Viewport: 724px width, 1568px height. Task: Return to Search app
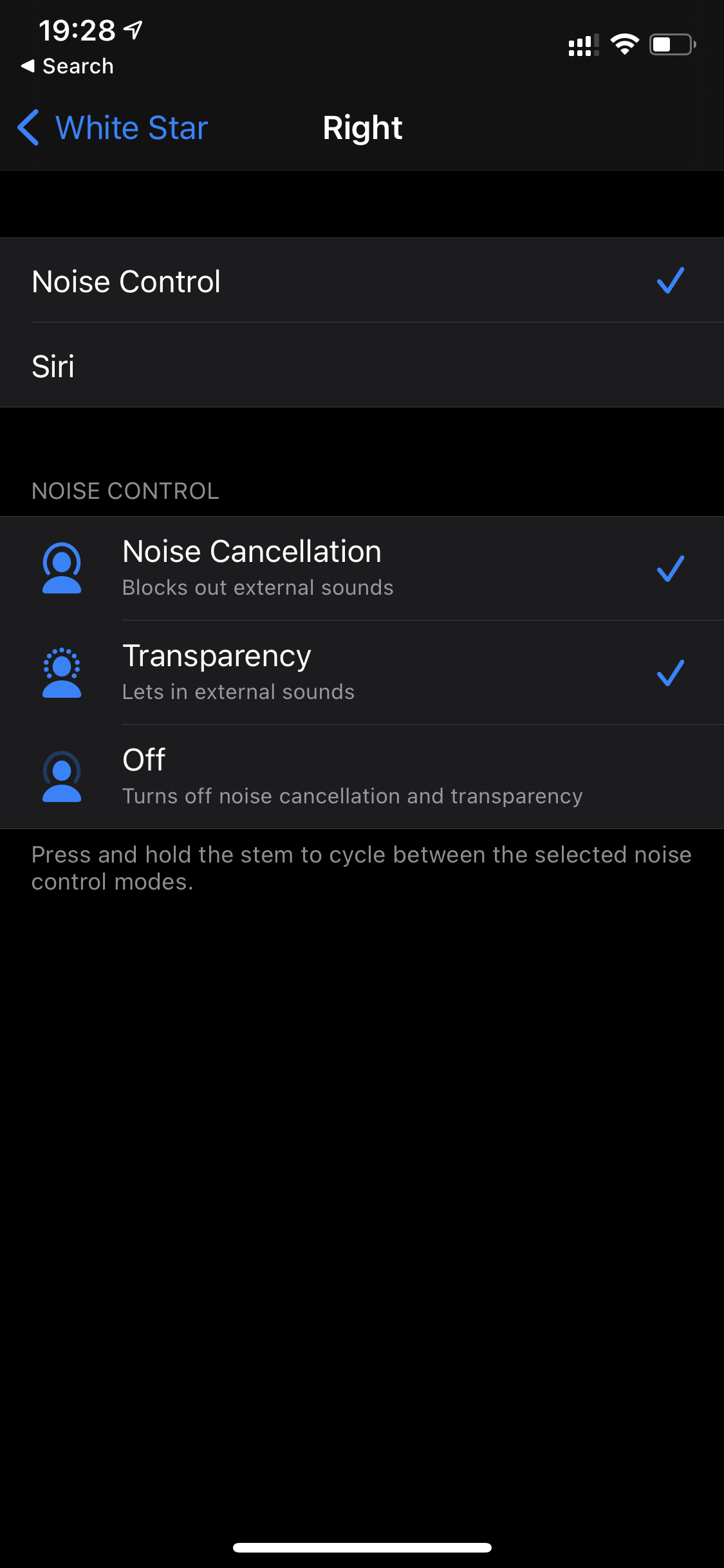[68, 66]
